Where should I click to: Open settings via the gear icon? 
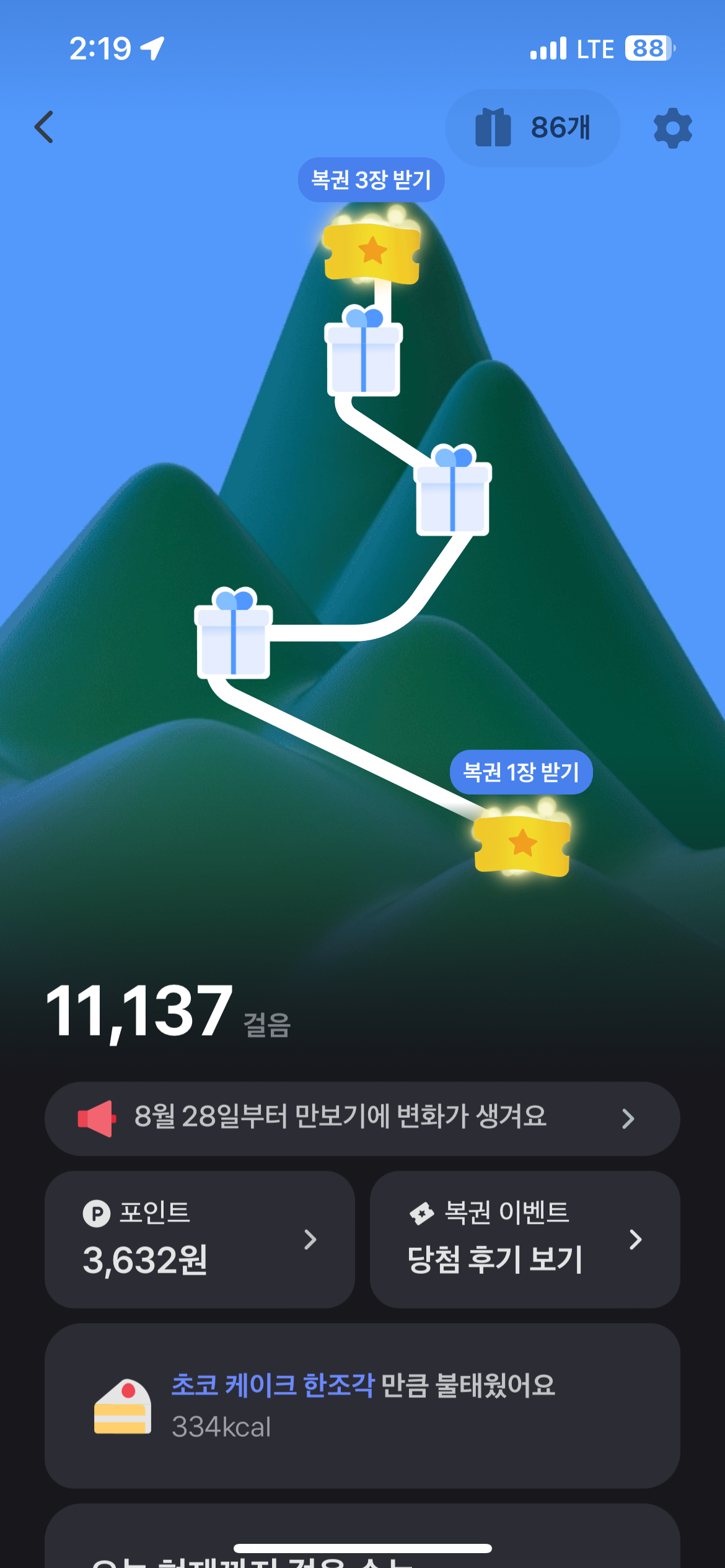672,128
